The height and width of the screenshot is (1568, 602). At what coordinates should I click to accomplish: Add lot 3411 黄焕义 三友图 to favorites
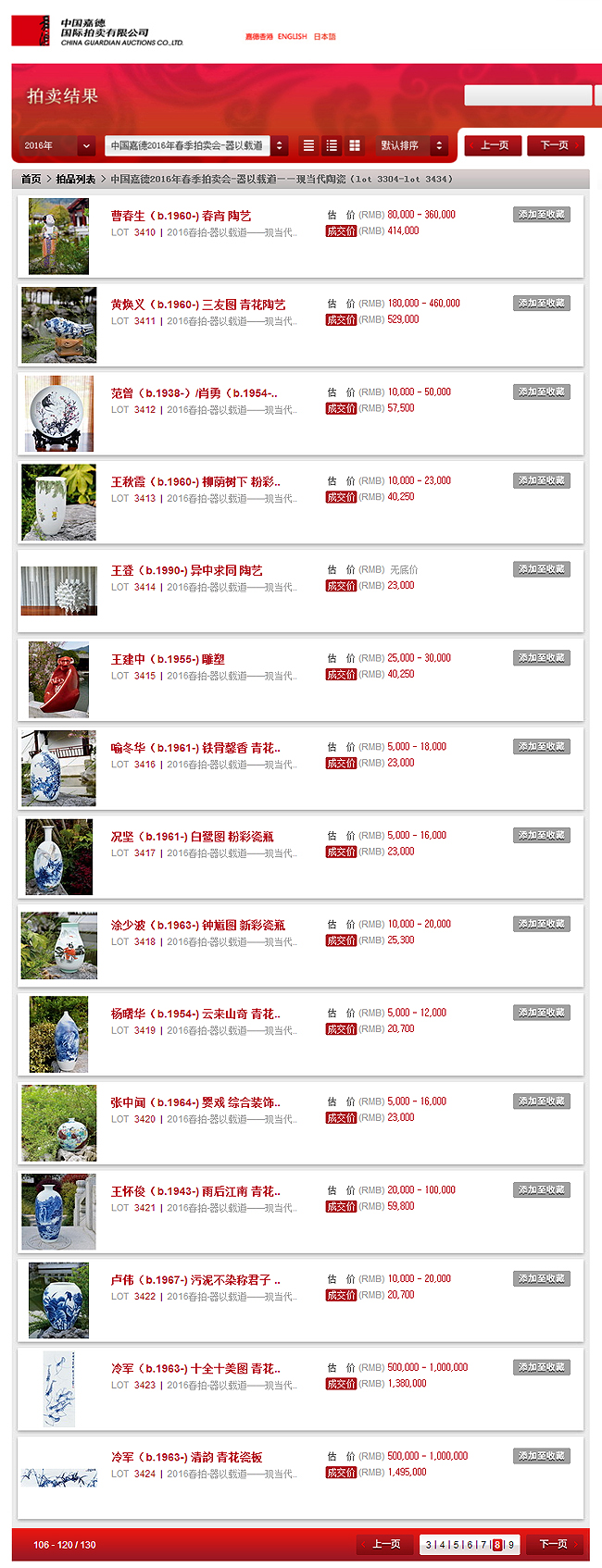click(542, 304)
